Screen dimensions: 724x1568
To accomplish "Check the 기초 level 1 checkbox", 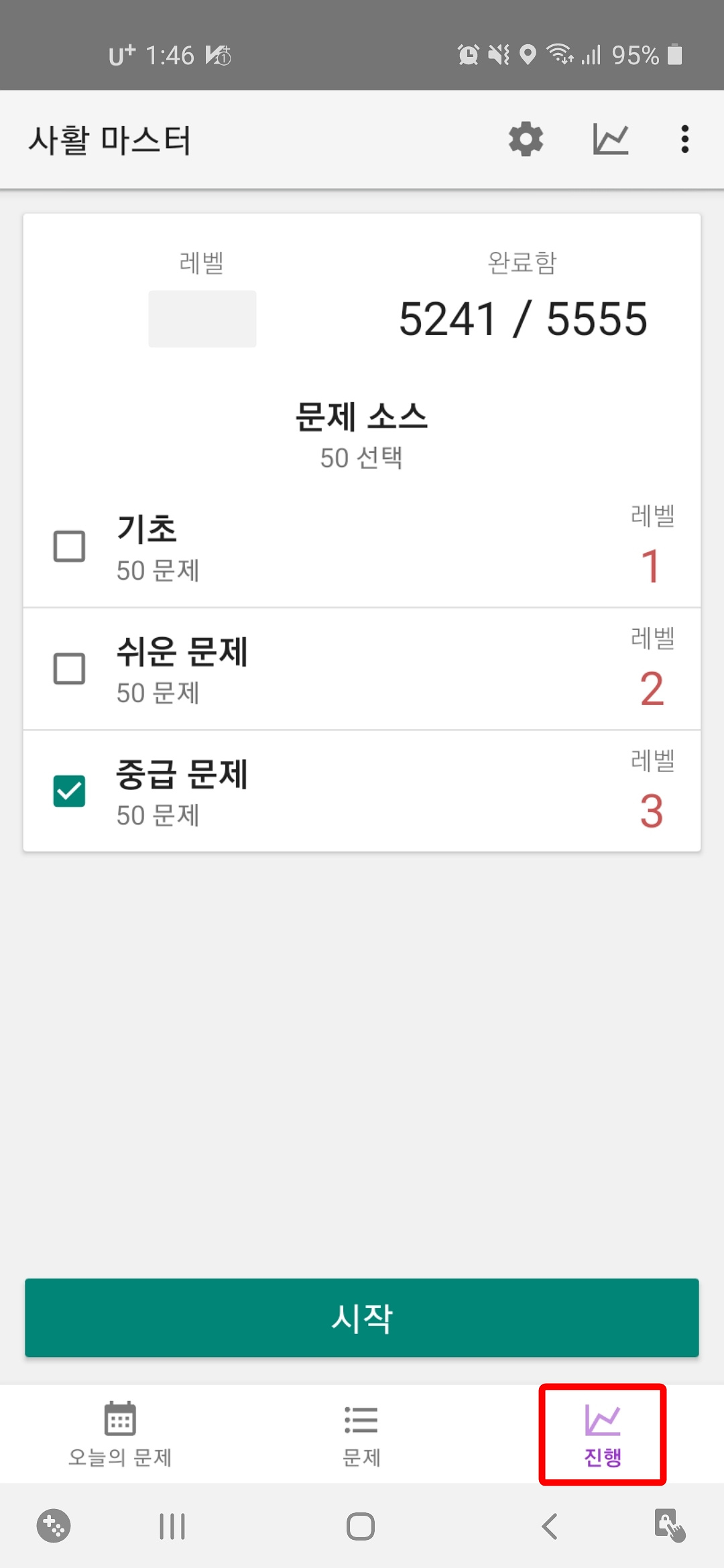I will (x=69, y=546).
